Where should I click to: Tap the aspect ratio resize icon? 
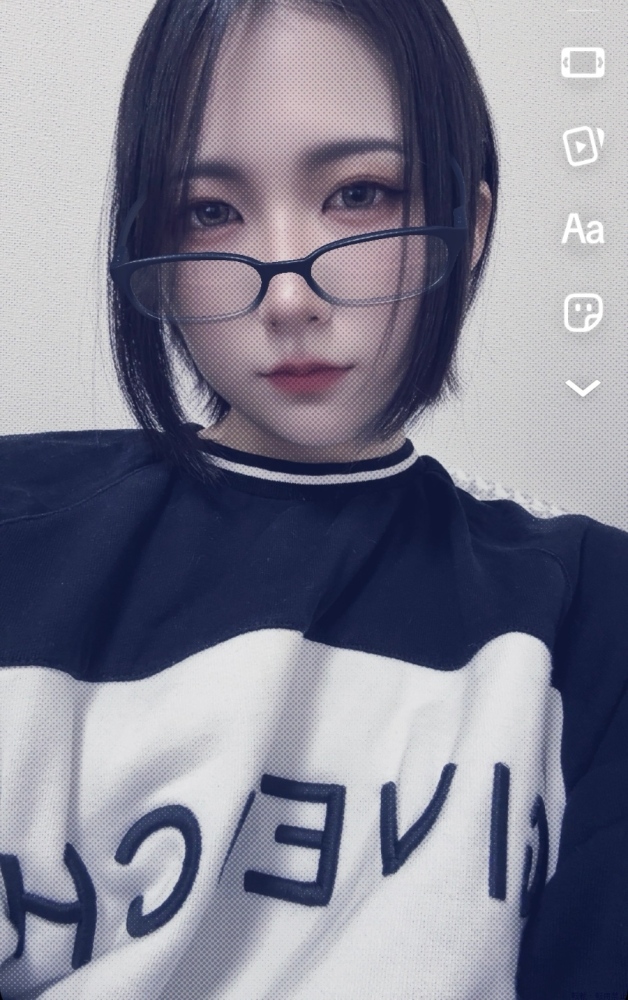tap(582, 62)
